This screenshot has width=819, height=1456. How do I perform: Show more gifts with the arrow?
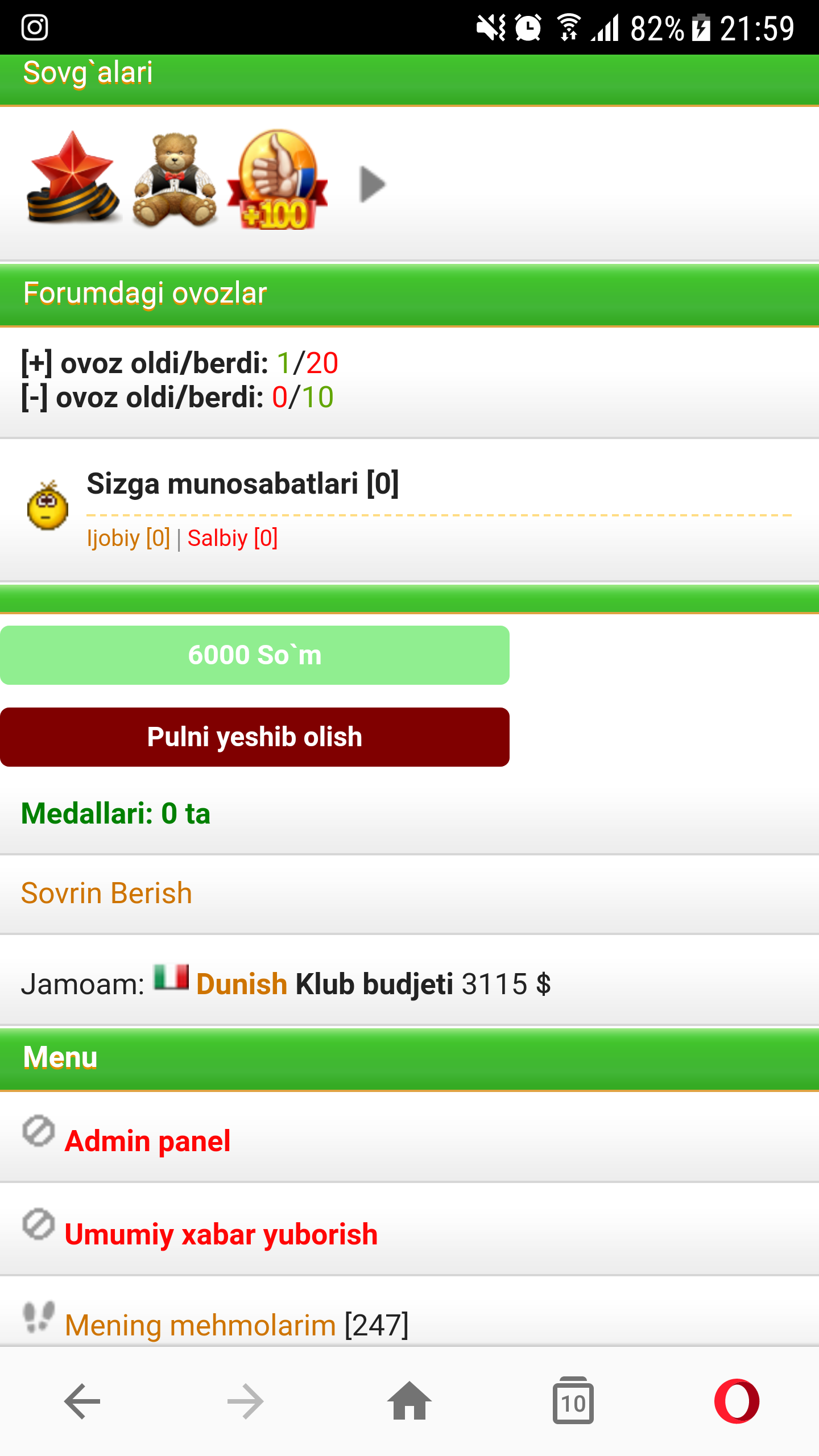pos(373,184)
